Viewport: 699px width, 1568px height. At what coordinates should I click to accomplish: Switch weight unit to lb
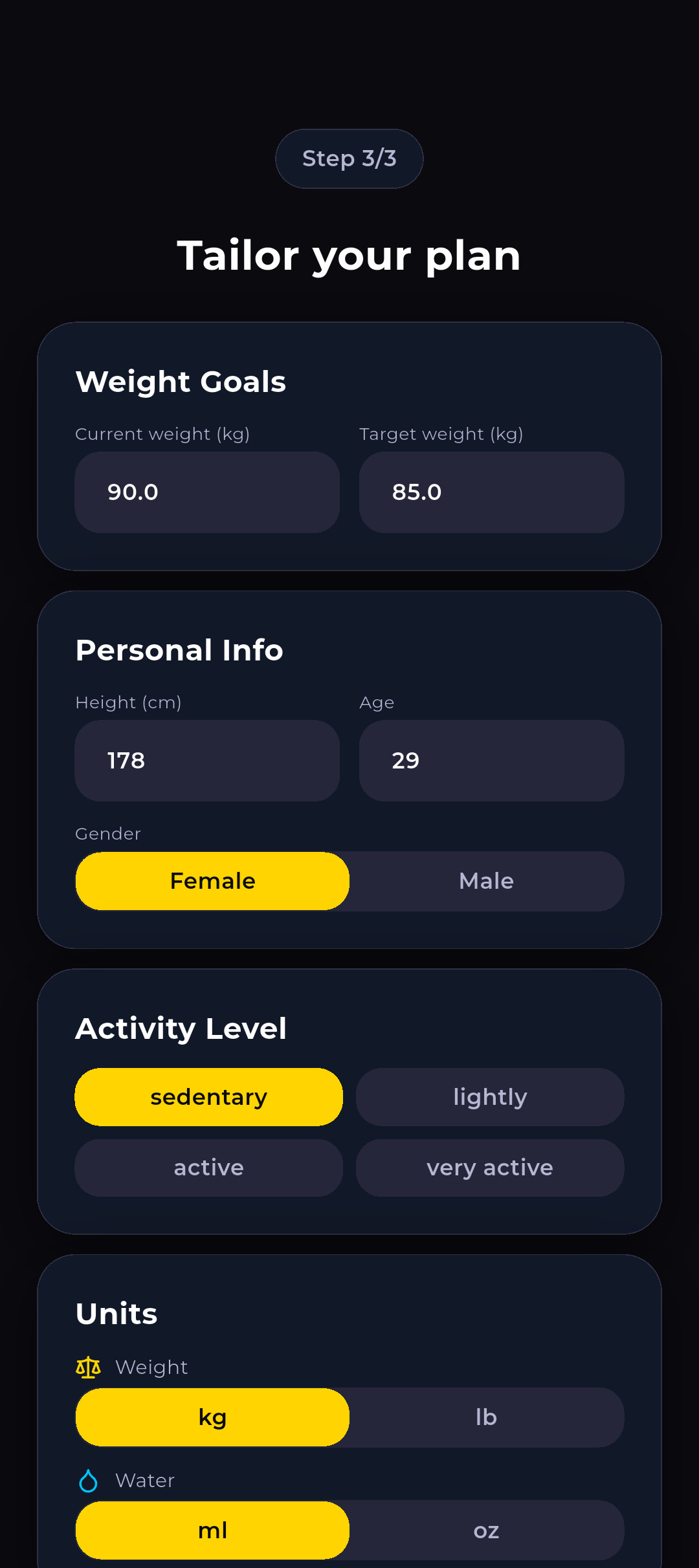tap(486, 1417)
